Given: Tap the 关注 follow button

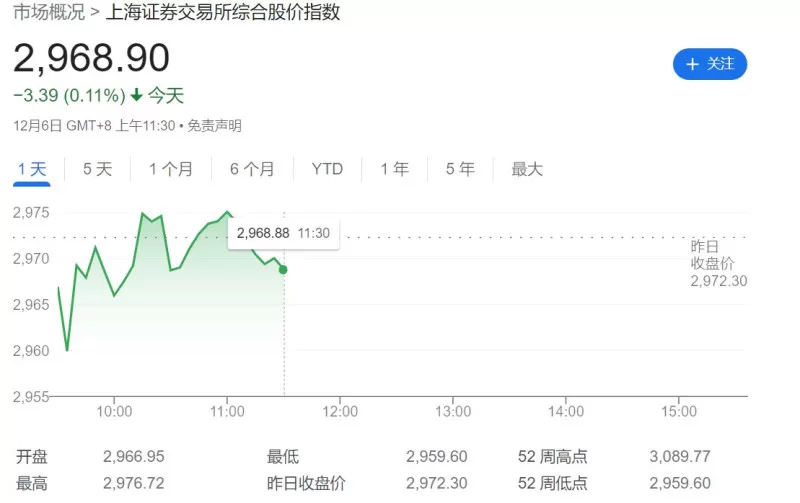Looking at the screenshot, I should click(x=710, y=64).
